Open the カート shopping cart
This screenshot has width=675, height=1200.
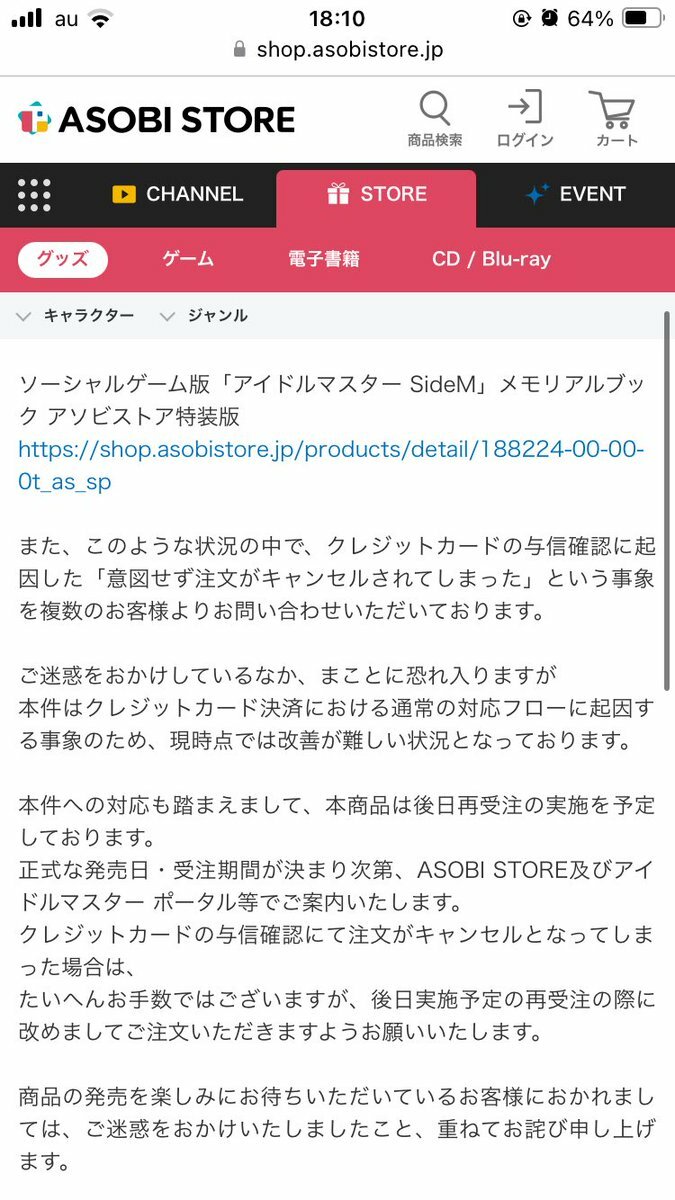click(x=616, y=119)
